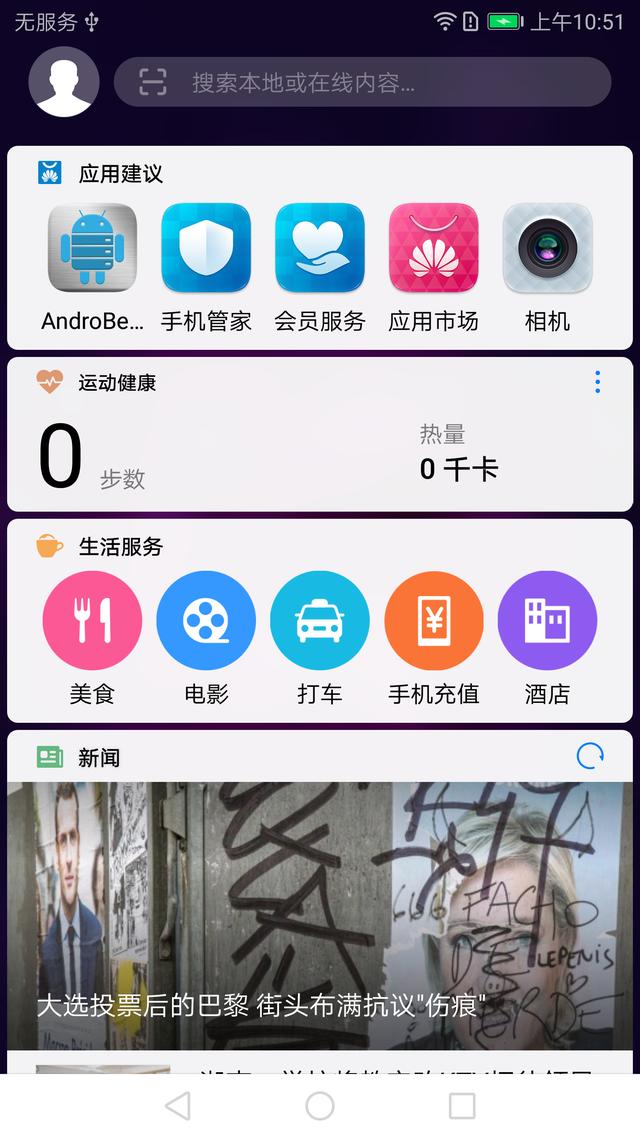Refresh the 新闻 news section
640x1138 pixels.
click(x=590, y=756)
